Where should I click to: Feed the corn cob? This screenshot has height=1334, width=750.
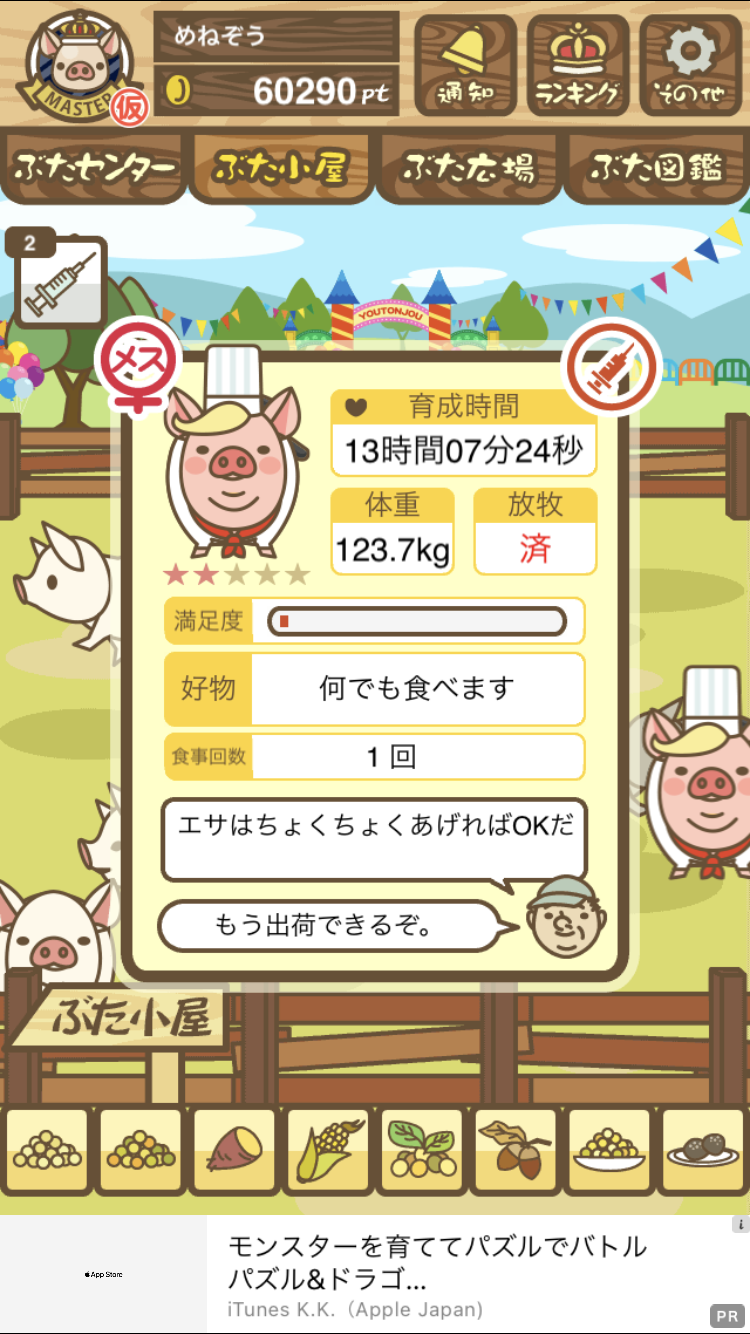(x=328, y=1151)
